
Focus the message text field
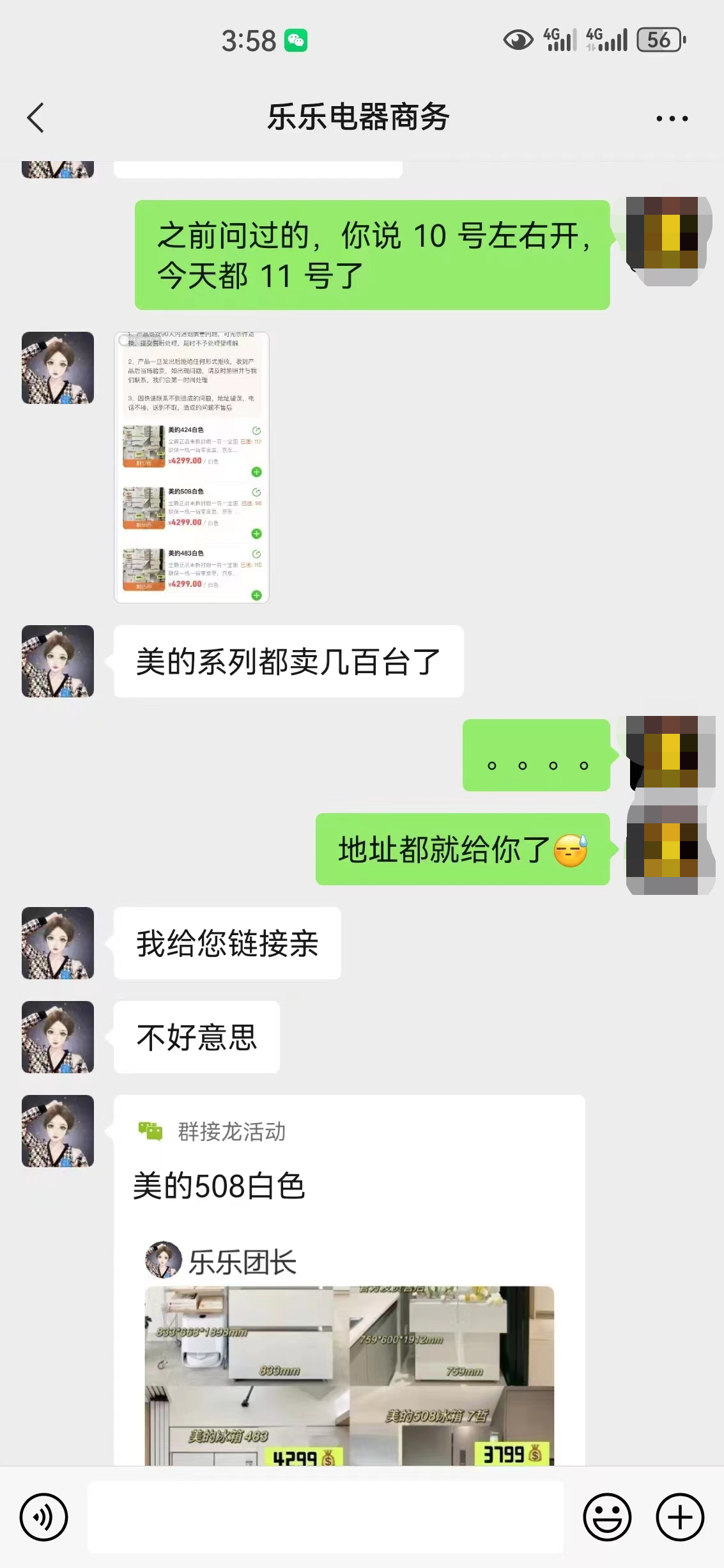(326, 1517)
